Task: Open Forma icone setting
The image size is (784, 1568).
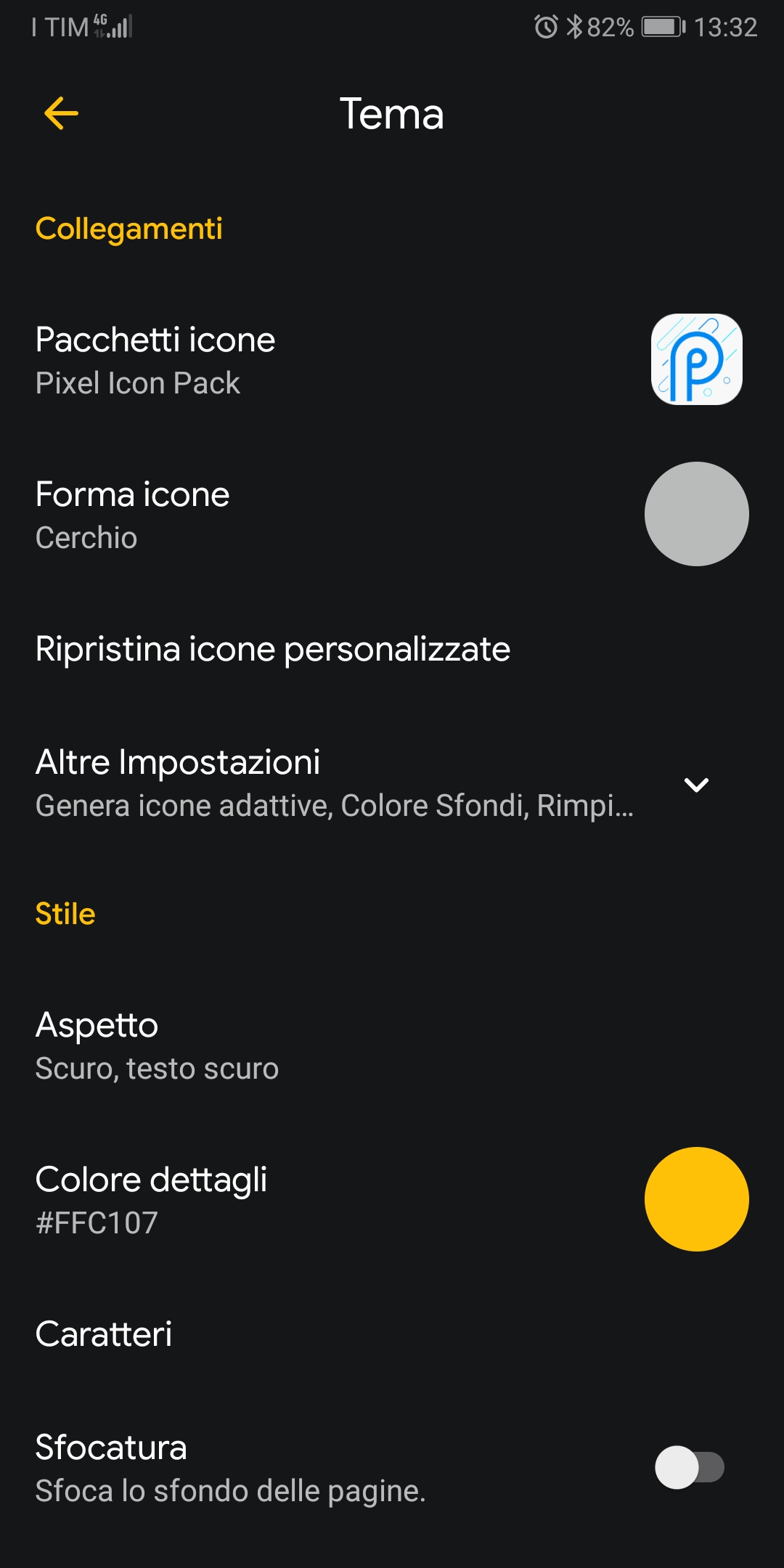Action: [x=392, y=514]
